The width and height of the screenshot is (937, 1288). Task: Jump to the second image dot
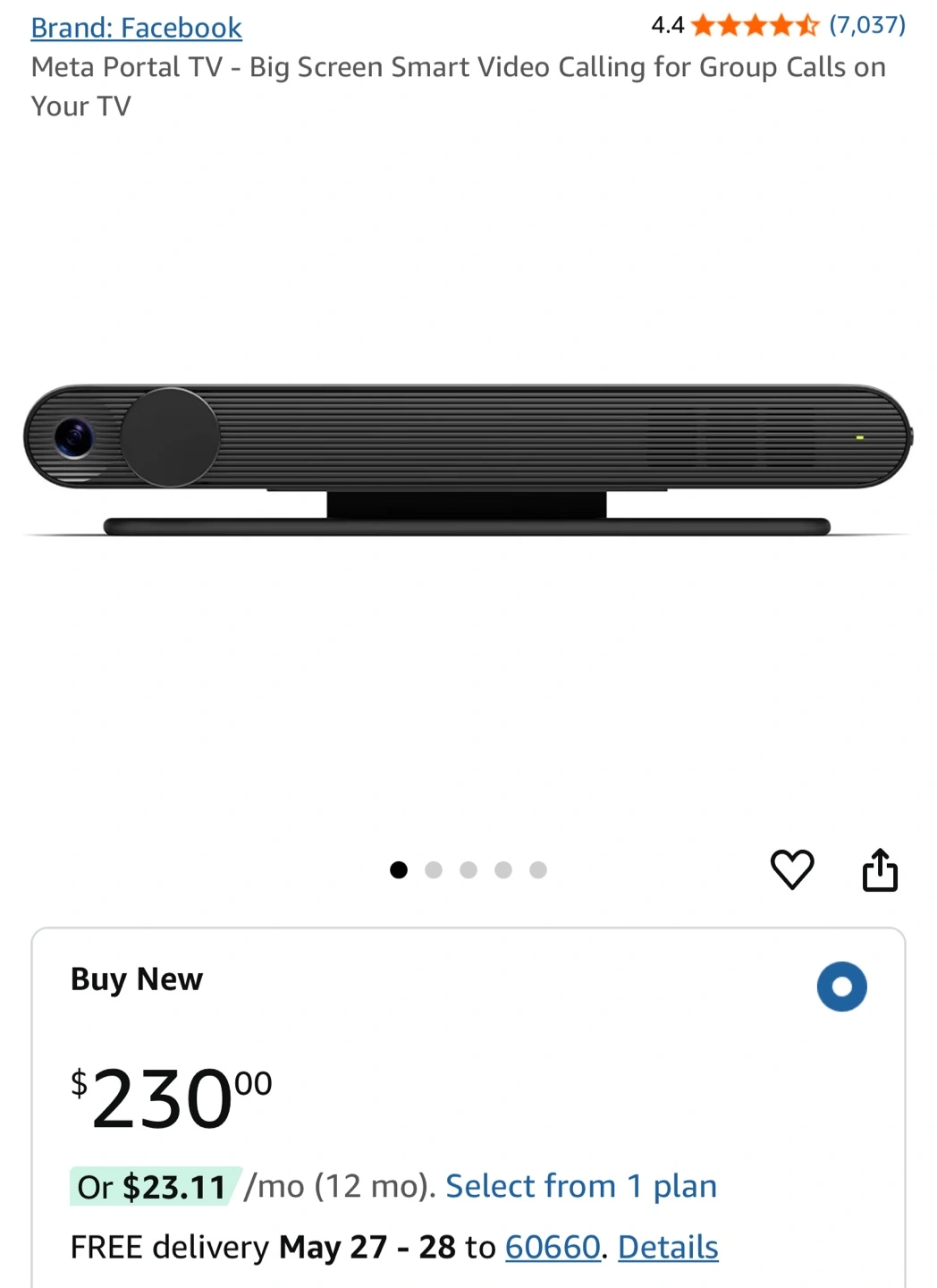pos(434,870)
